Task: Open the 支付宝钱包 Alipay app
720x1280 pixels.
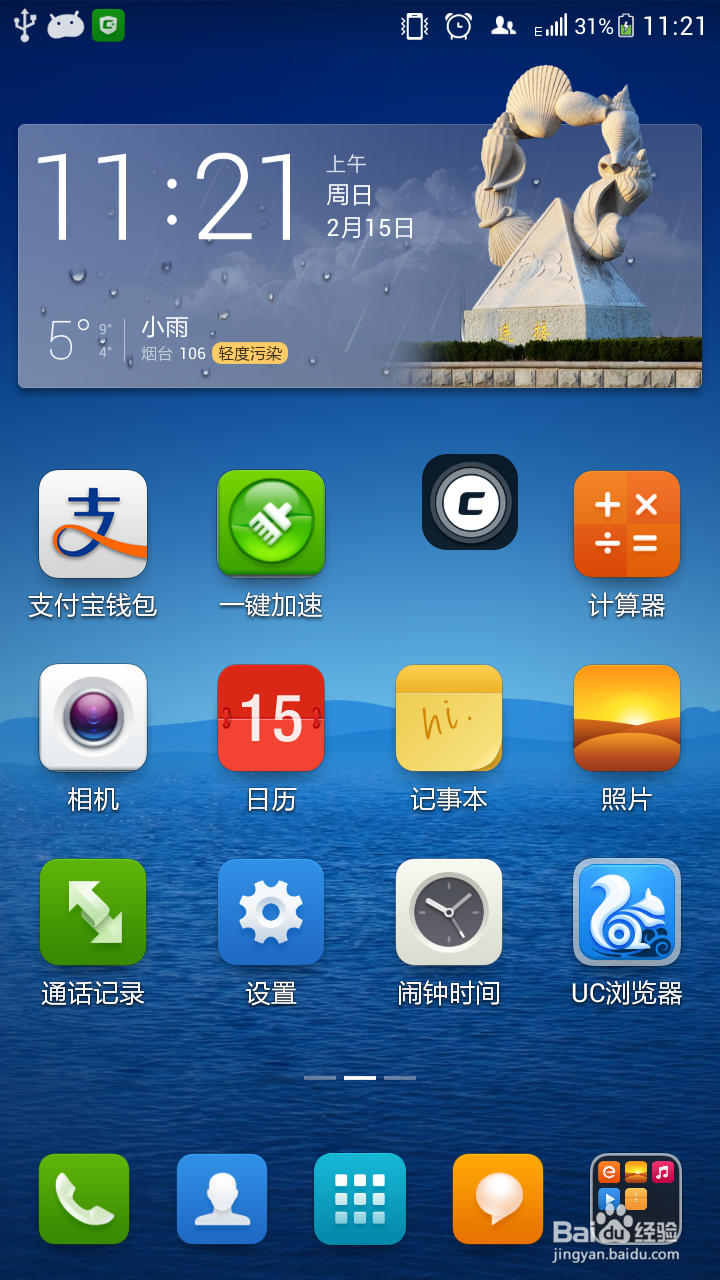Action: 93,524
